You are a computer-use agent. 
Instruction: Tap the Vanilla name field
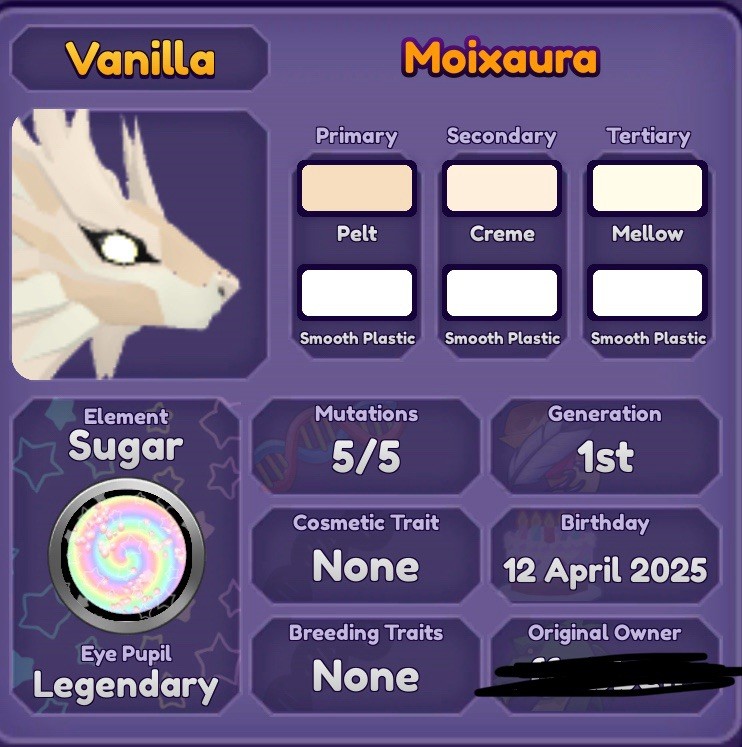pos(139,58)
